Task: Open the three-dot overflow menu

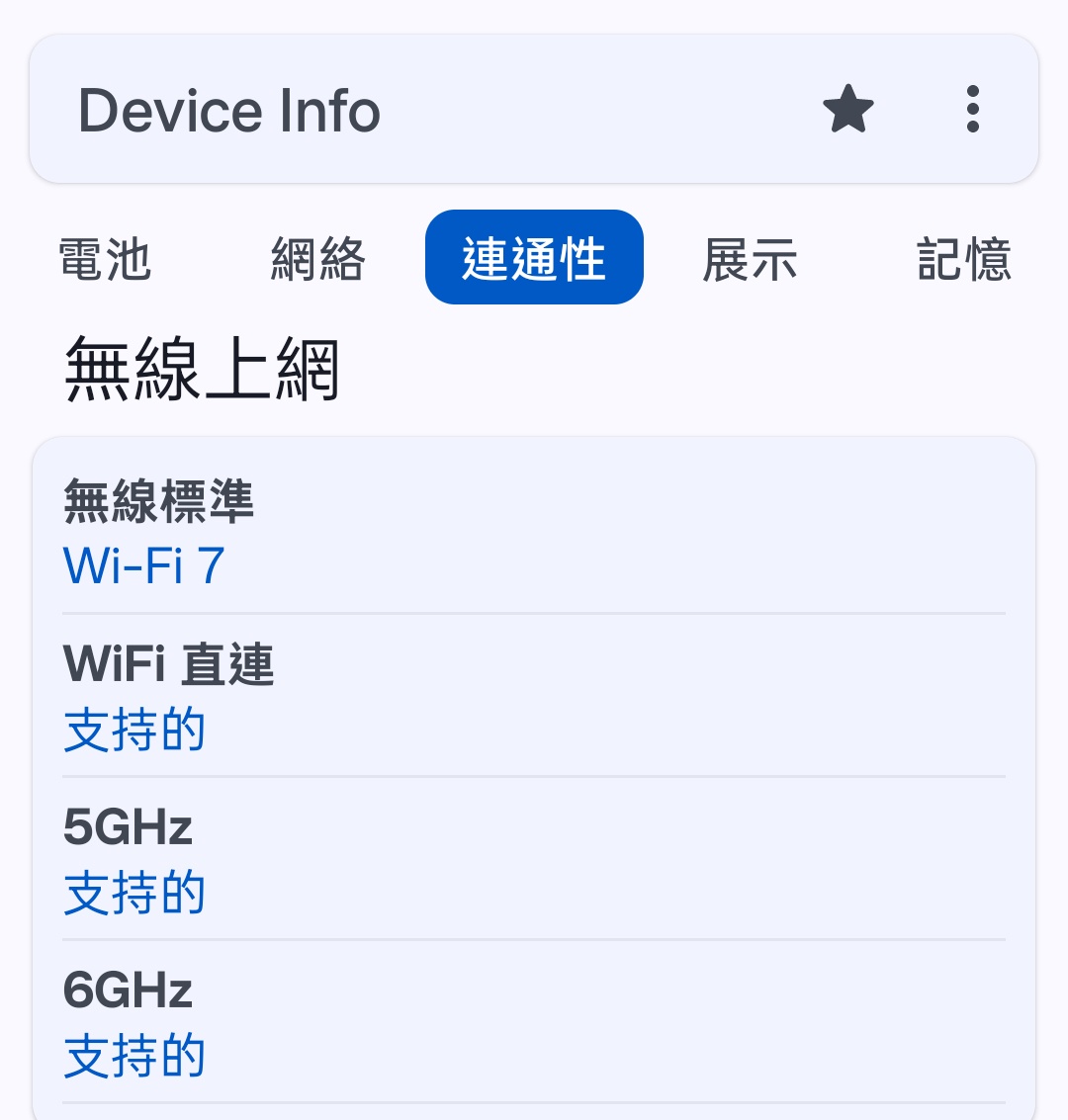Action: 973,109
